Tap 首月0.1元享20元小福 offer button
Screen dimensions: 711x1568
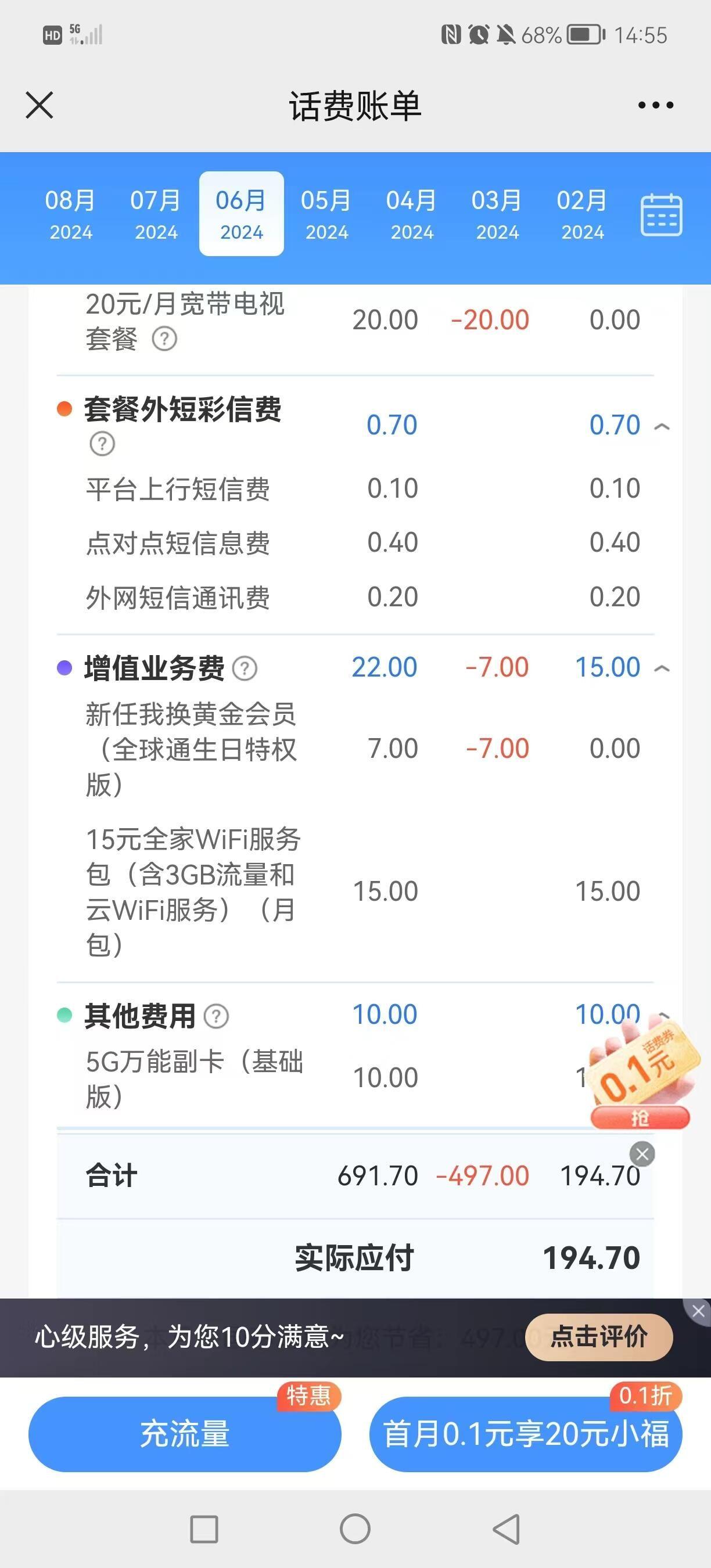pyautogui.click(x=526, y=1433)
